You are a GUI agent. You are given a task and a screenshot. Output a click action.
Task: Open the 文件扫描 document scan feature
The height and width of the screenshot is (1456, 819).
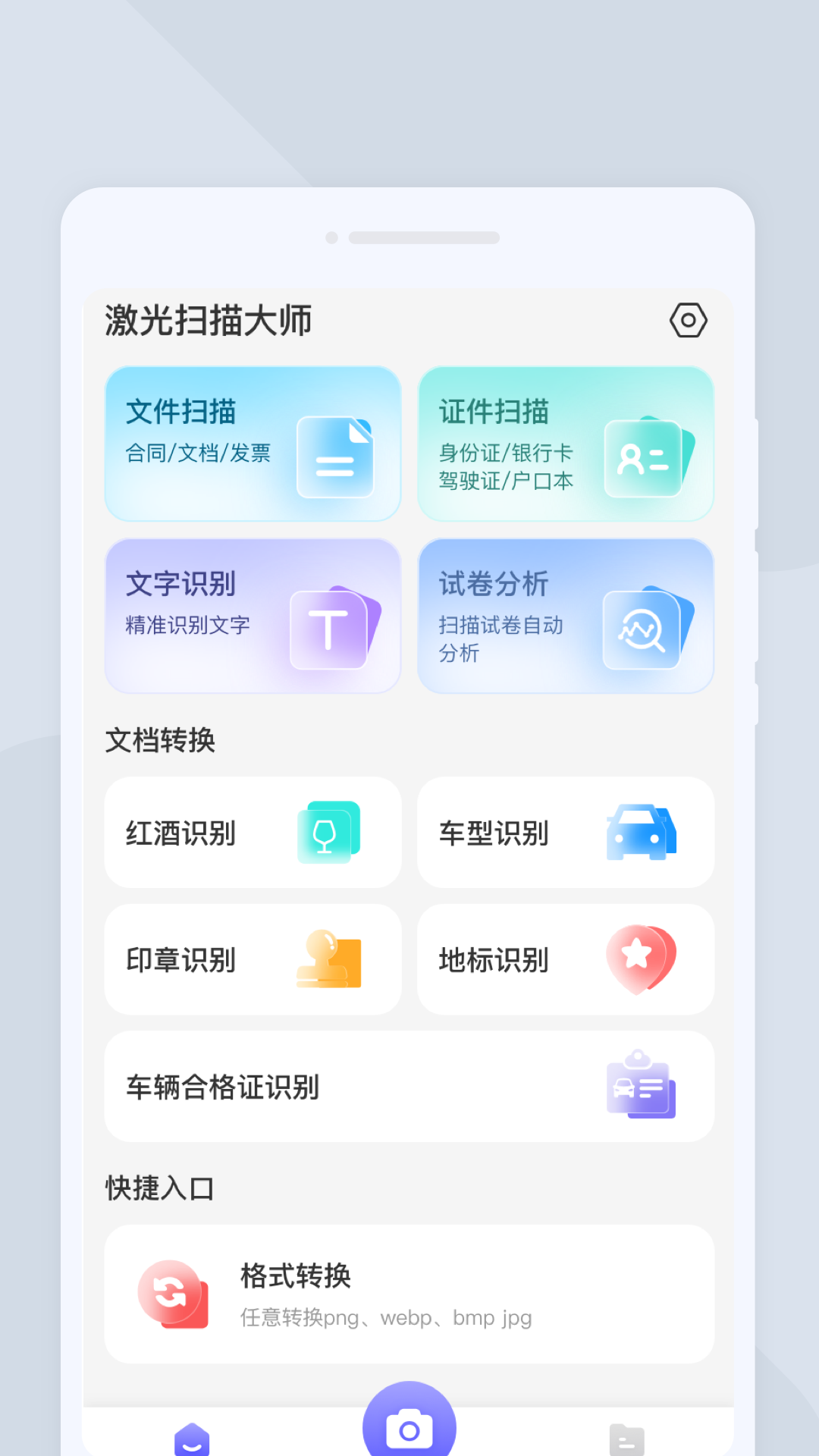(253, 444)
